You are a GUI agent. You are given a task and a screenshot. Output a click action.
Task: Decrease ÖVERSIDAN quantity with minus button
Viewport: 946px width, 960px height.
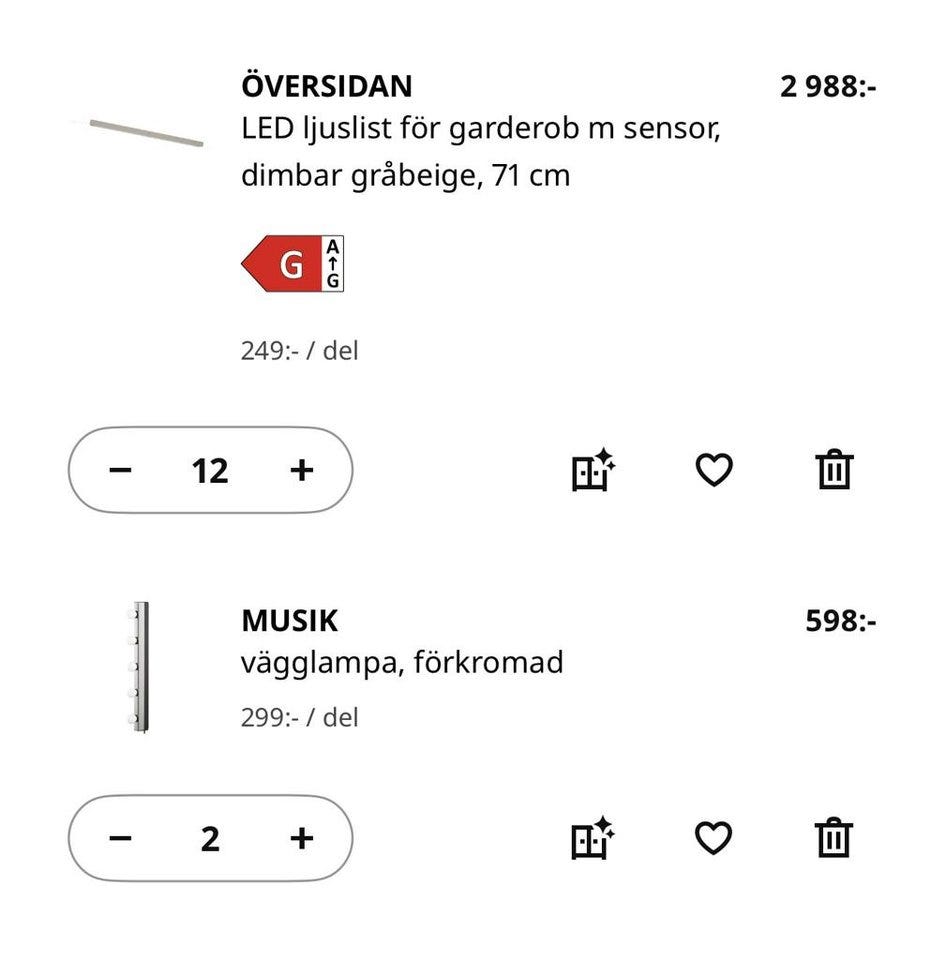(119, 468)
